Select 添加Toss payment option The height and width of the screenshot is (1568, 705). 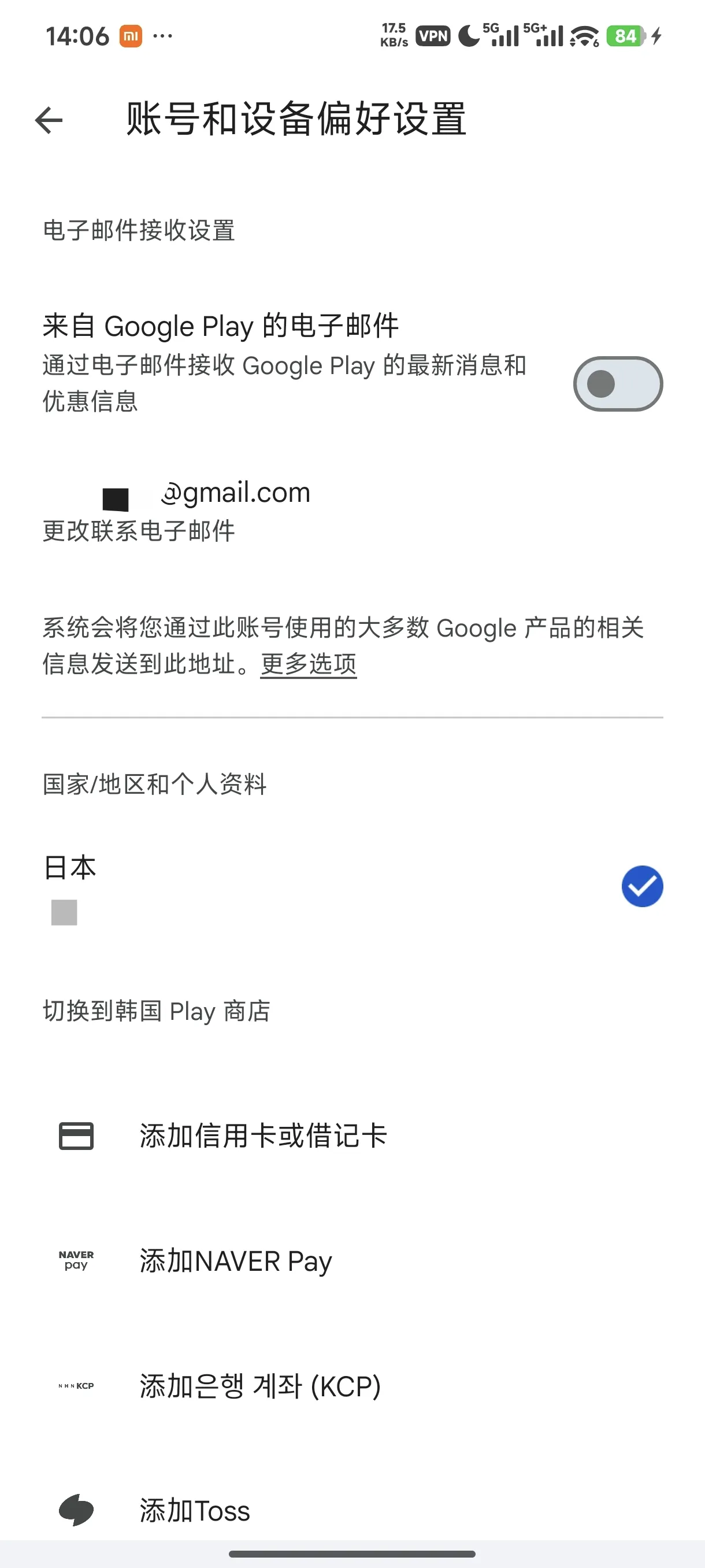pos(195,1511)
